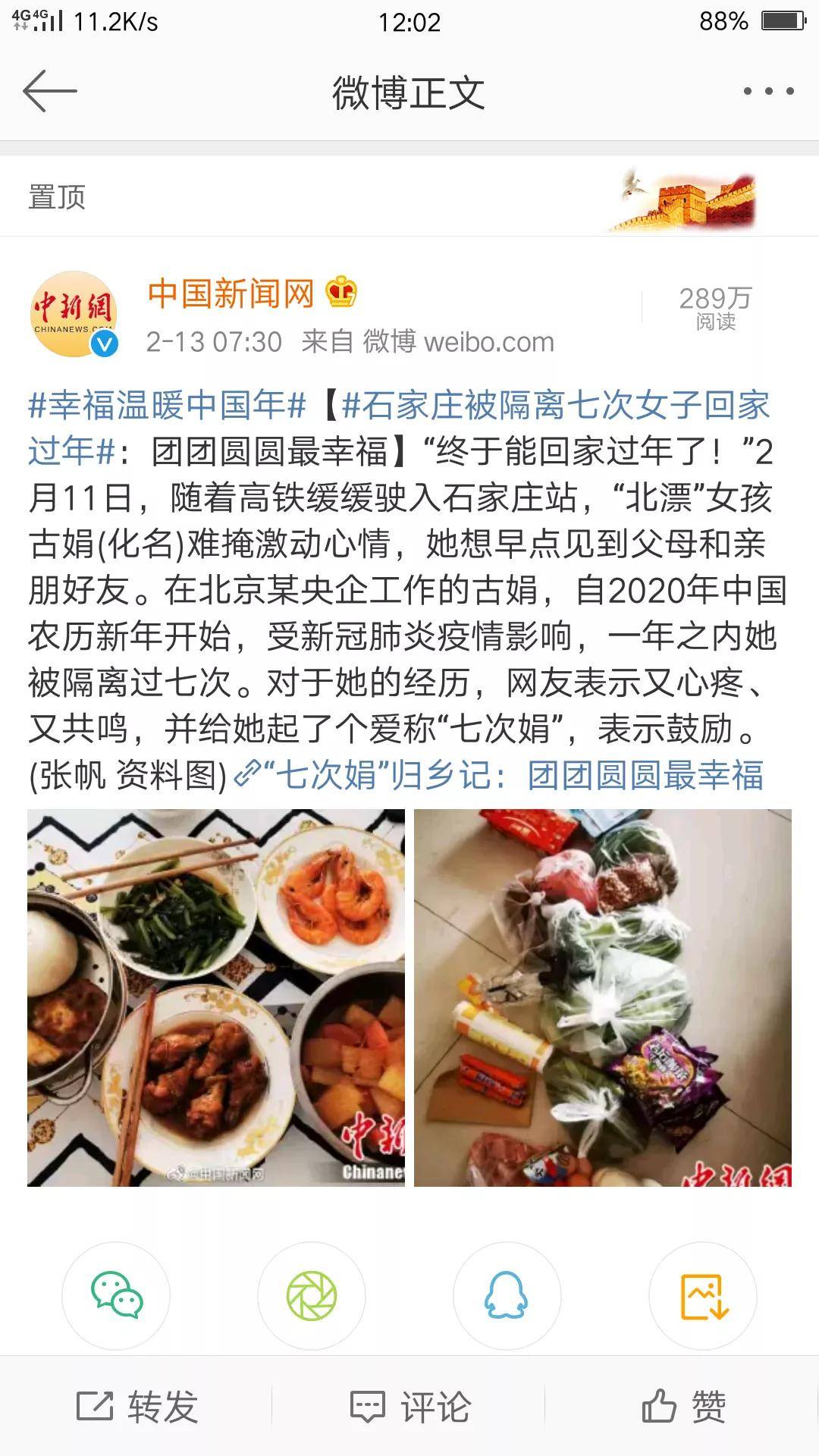Go back using the arrow
The width and height of the screenshot is (819, 1456).
coord(50,91)
